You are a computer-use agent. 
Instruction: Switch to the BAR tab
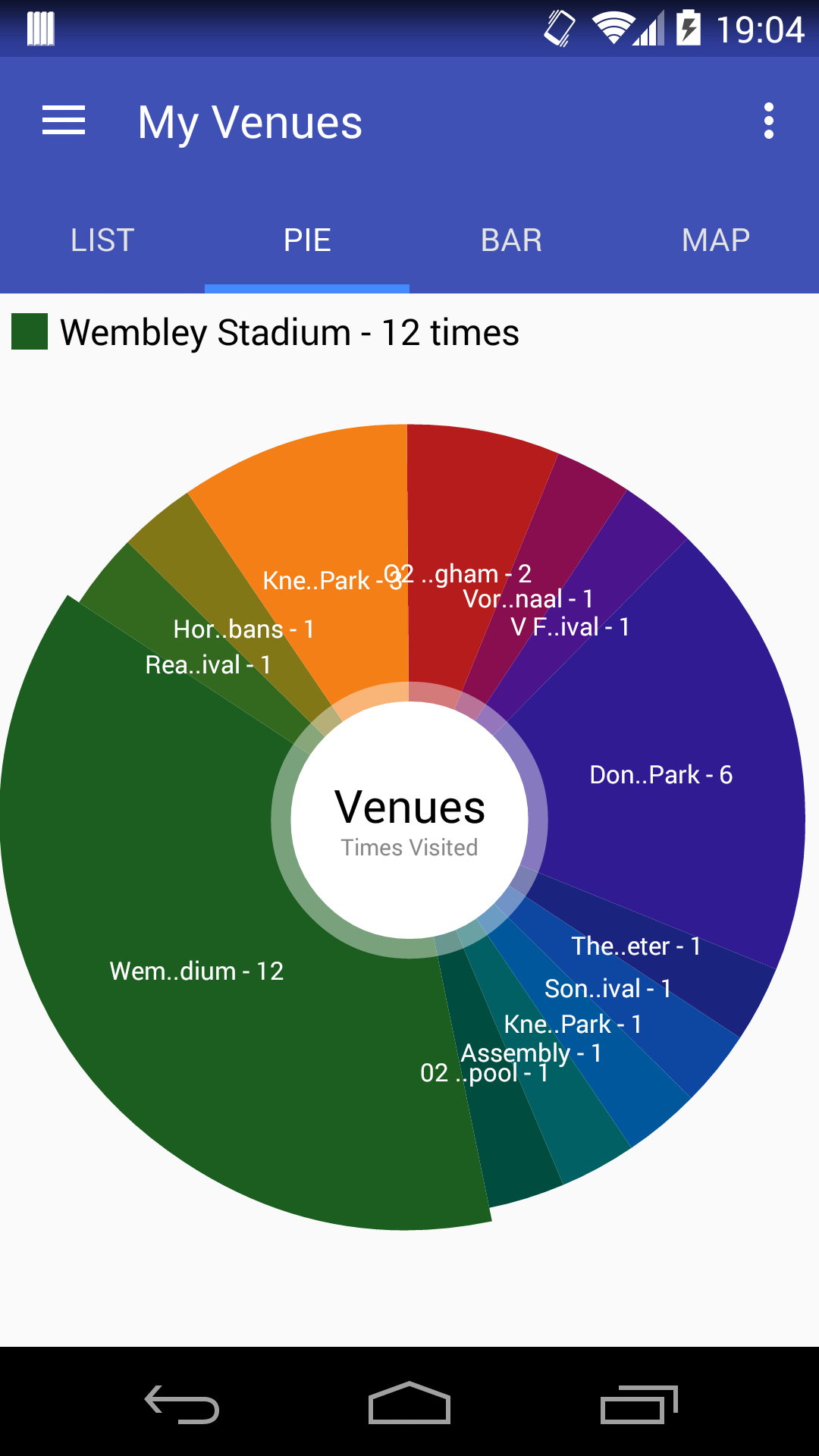512,240
